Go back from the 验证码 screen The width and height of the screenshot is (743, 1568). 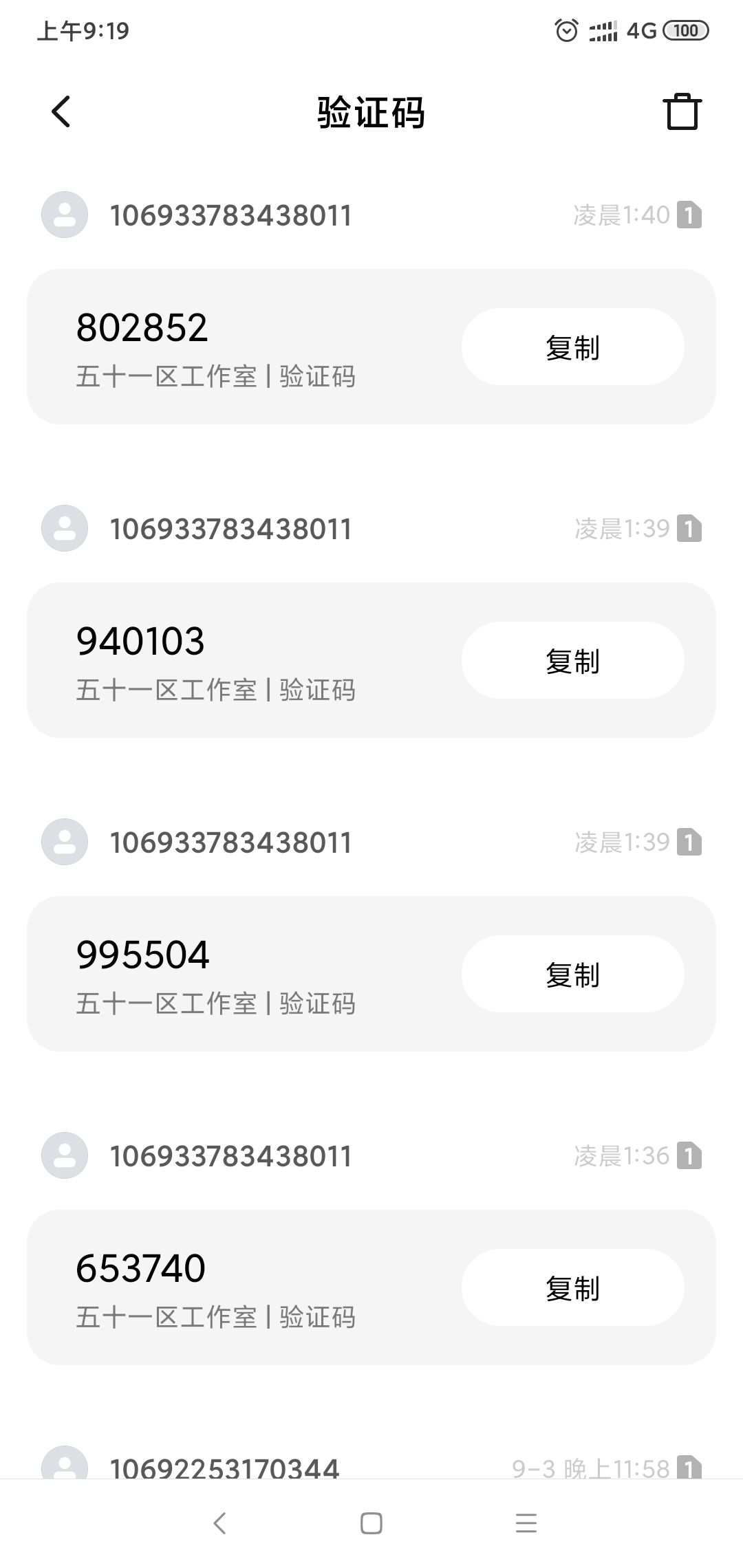61,111
